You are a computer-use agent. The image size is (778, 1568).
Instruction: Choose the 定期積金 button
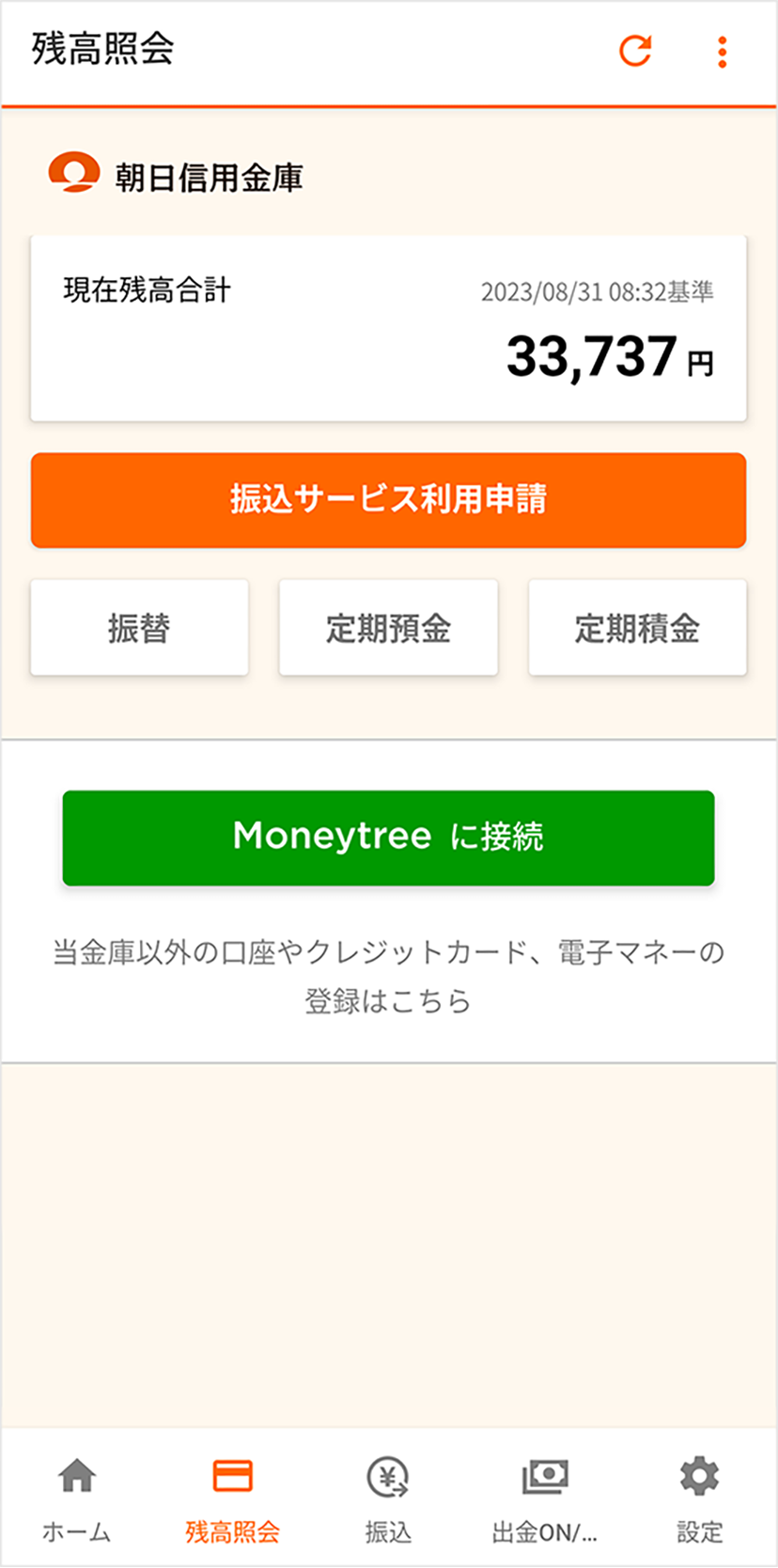click(637, 627)
